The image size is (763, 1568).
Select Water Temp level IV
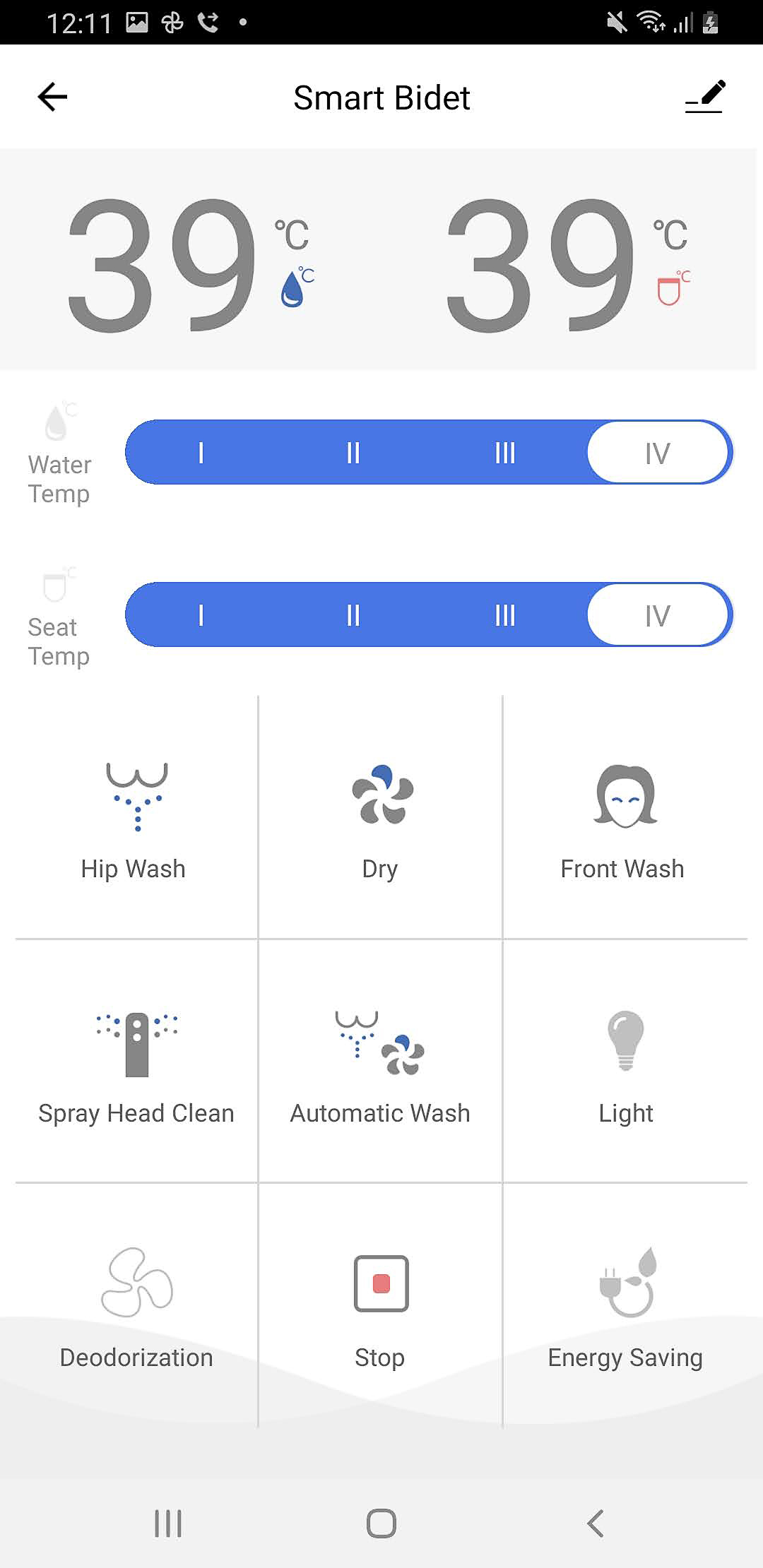tap(657, 453)
